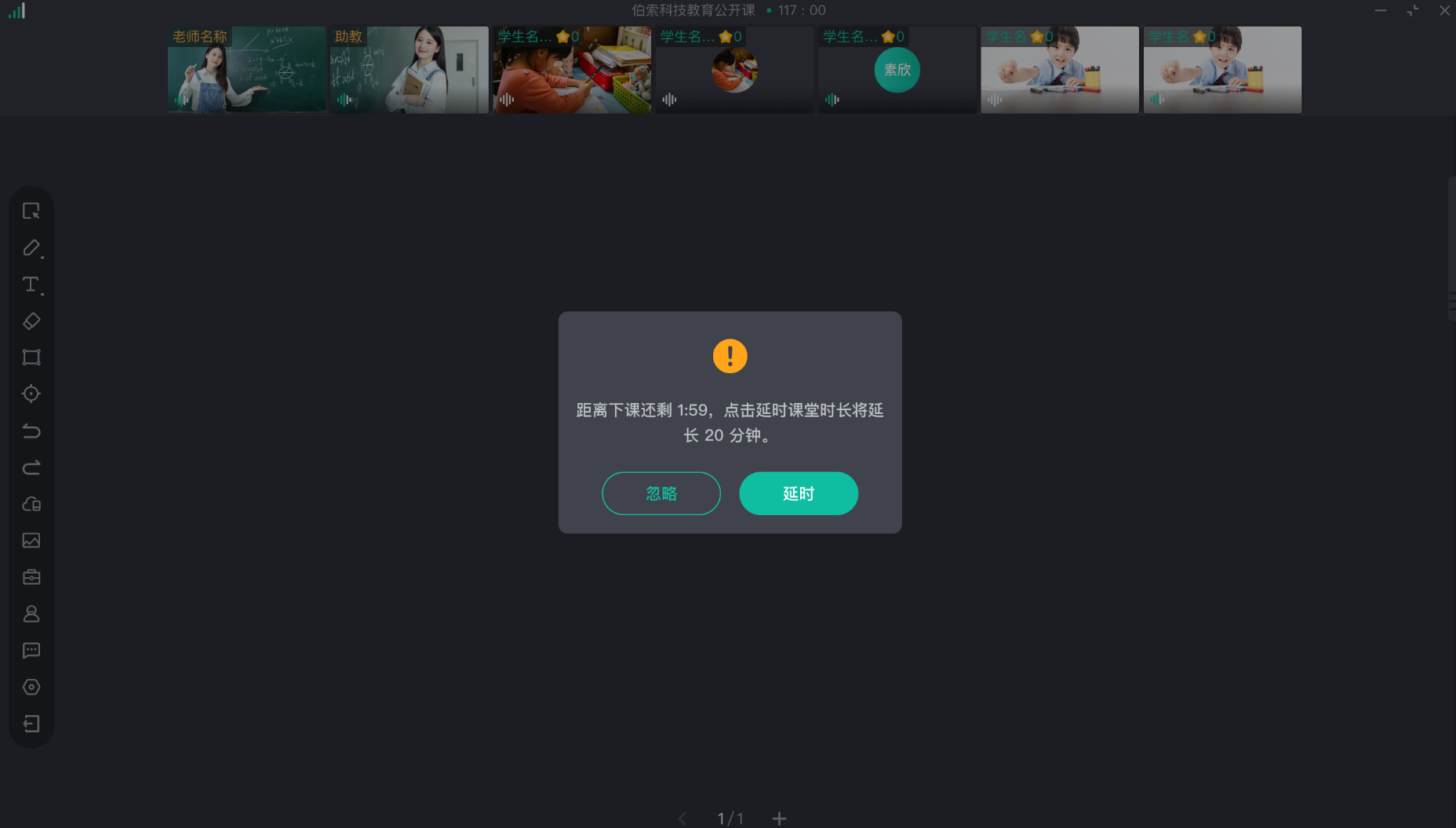Open classroom settings

point(31,687)
